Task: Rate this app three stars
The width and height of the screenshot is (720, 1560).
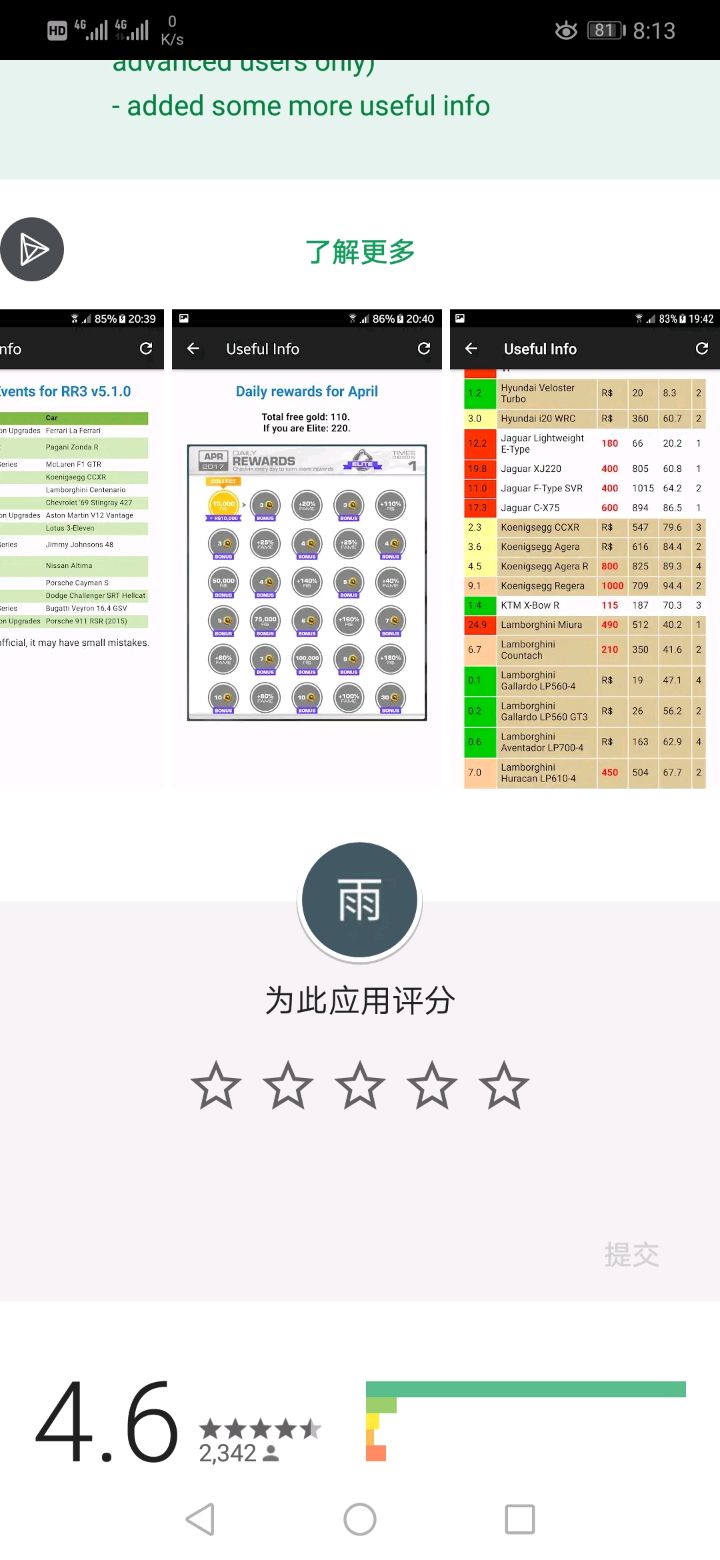Action: 360,1086
